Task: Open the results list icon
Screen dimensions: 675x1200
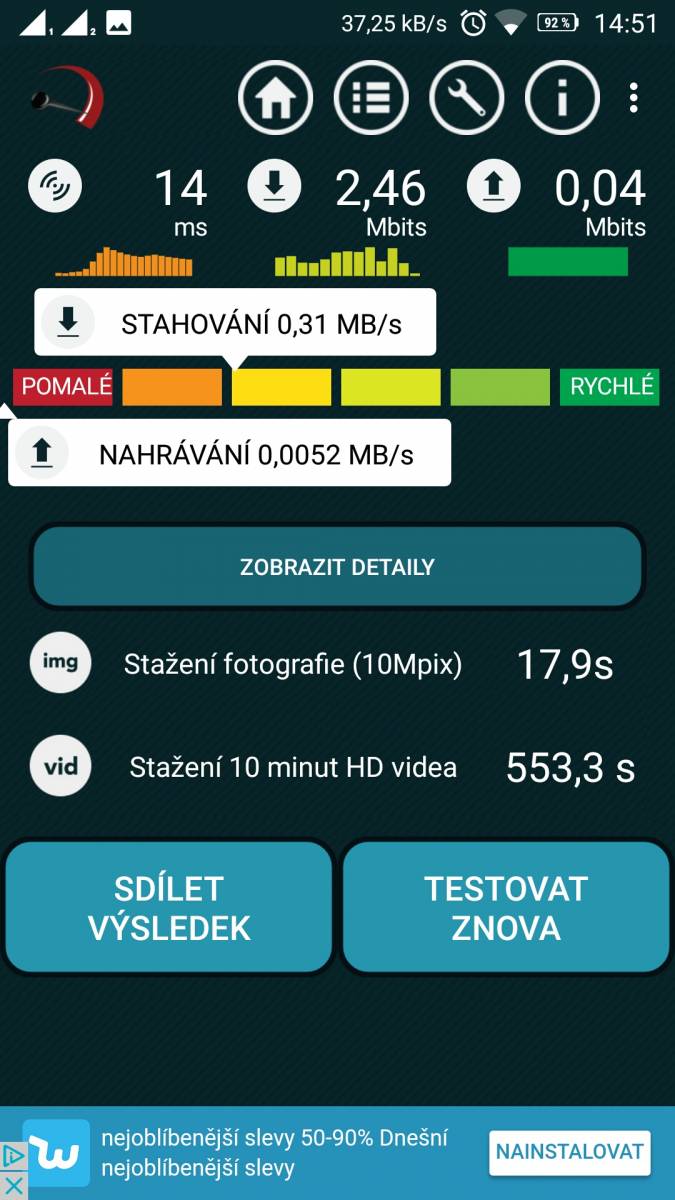Action: [371, 98]
